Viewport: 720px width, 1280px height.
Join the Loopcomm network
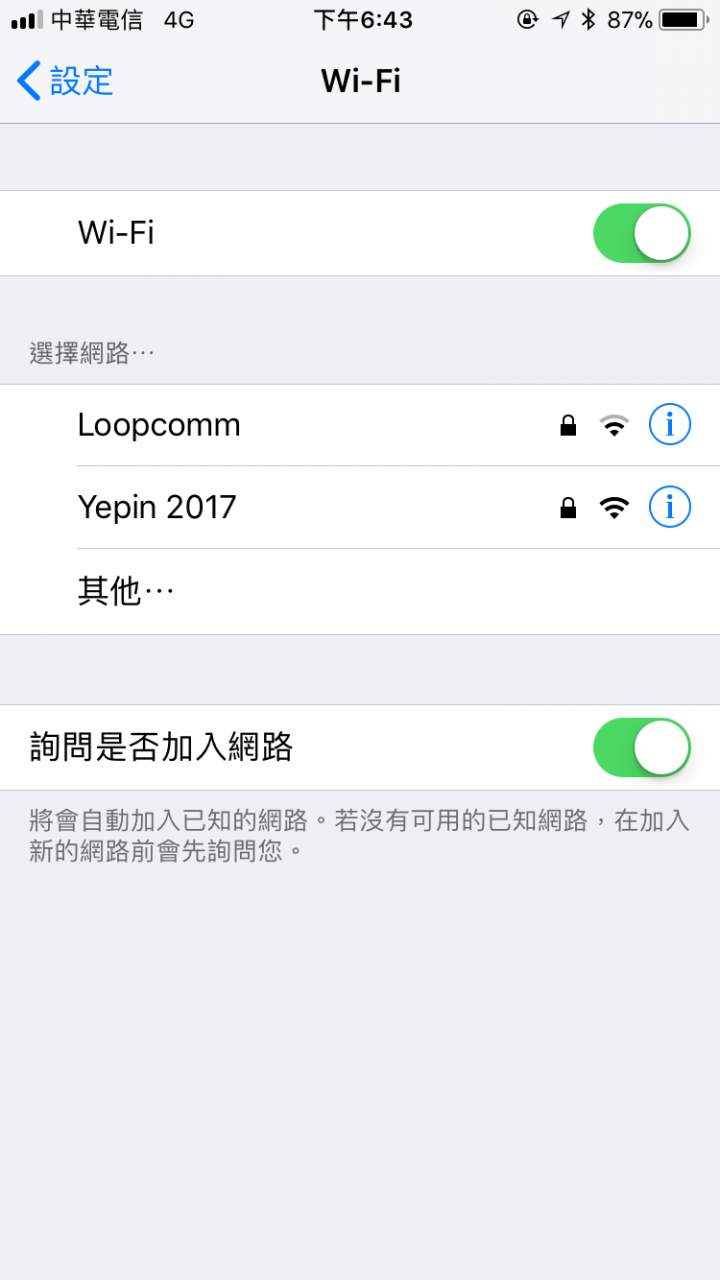[x=160, y=426]
